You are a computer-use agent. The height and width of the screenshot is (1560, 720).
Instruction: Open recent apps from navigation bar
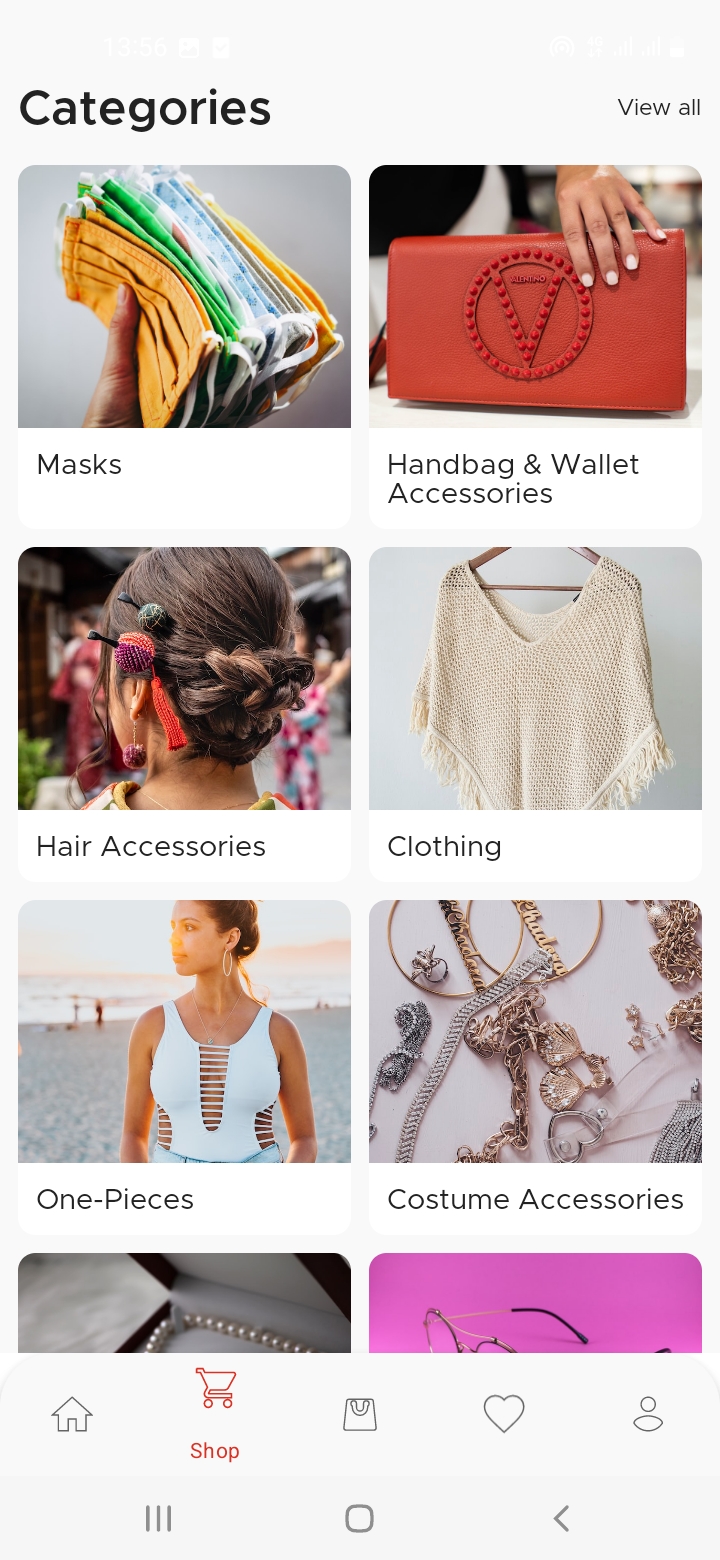(158, 1518)
